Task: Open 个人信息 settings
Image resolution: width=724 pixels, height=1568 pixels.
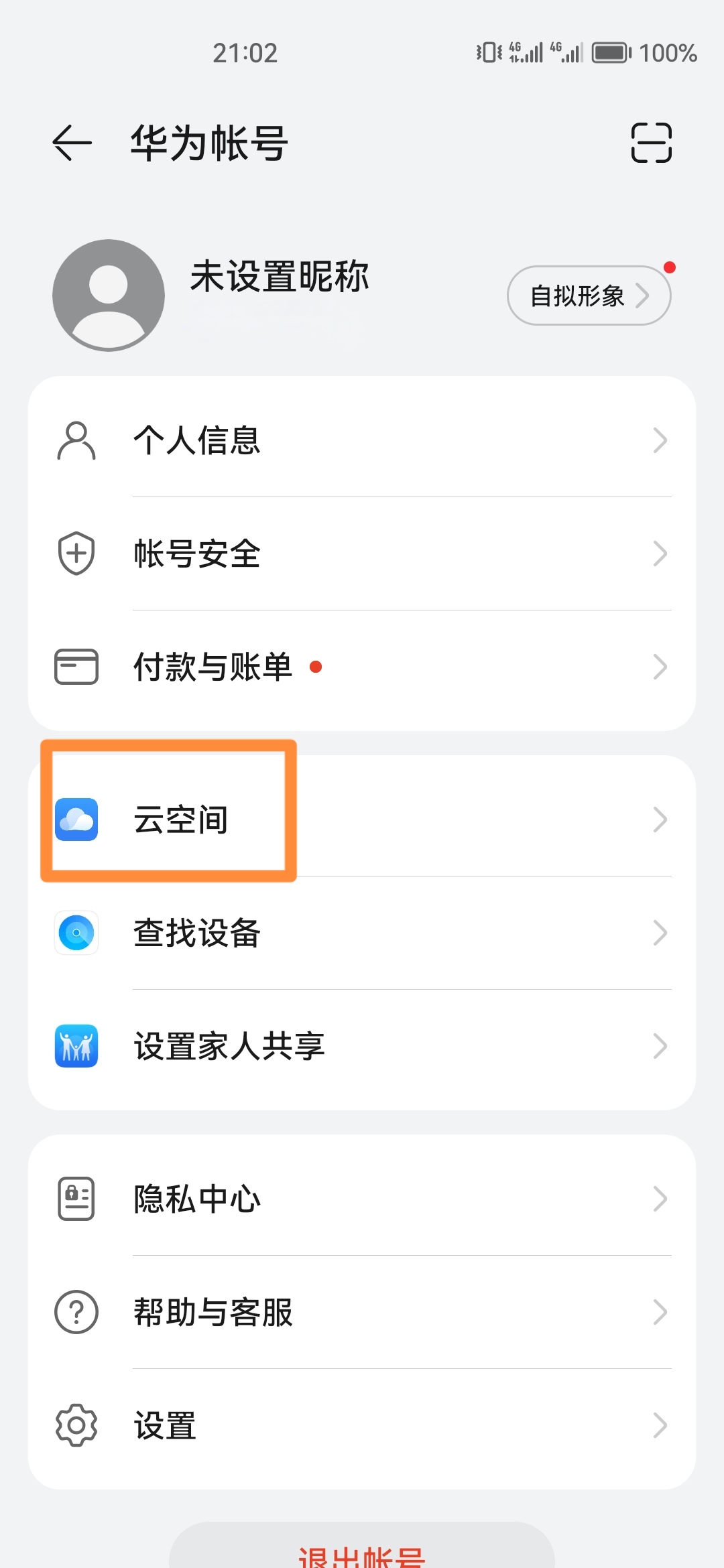Action: click(x=362, y=440)
